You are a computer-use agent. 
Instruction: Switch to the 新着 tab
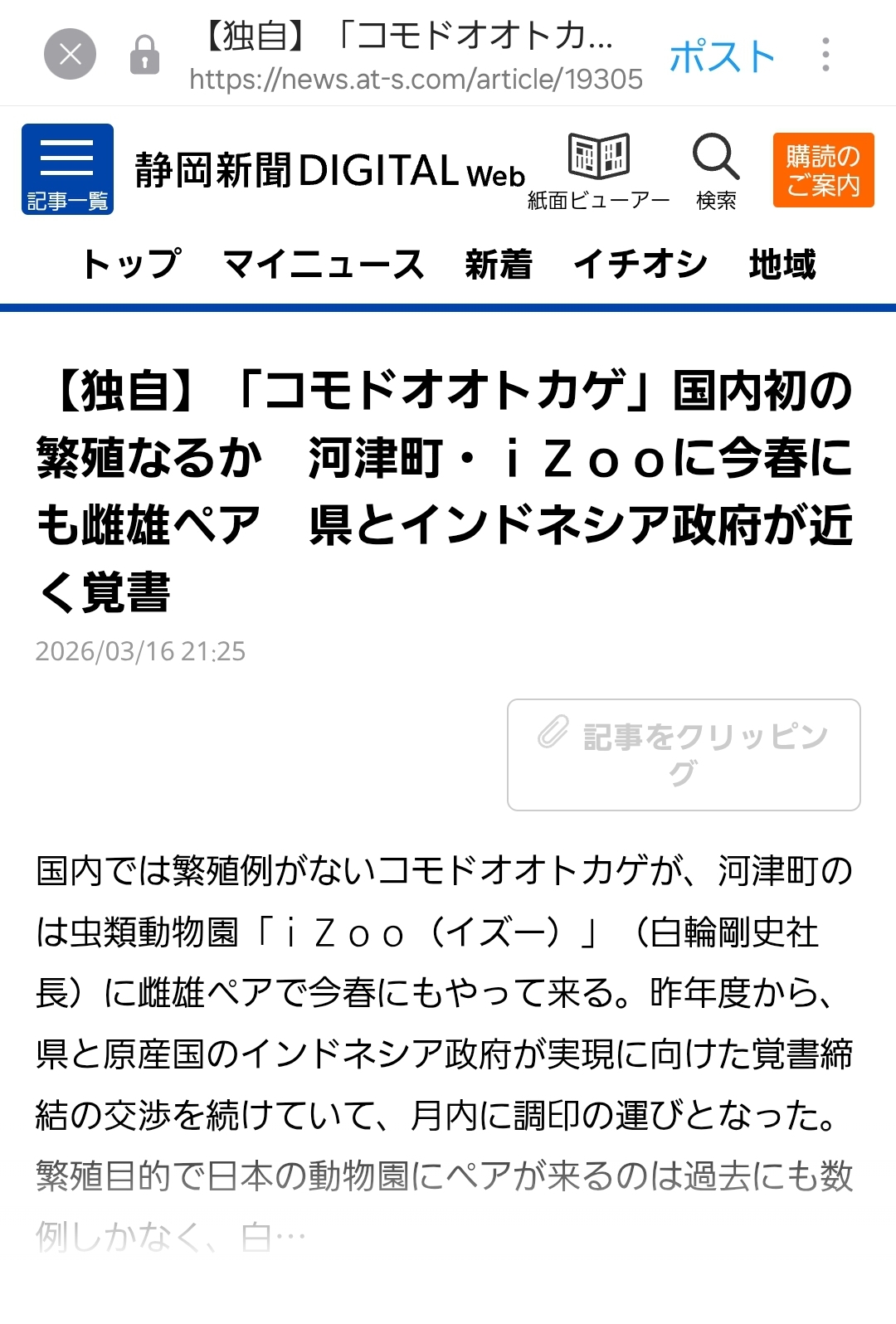499,265
